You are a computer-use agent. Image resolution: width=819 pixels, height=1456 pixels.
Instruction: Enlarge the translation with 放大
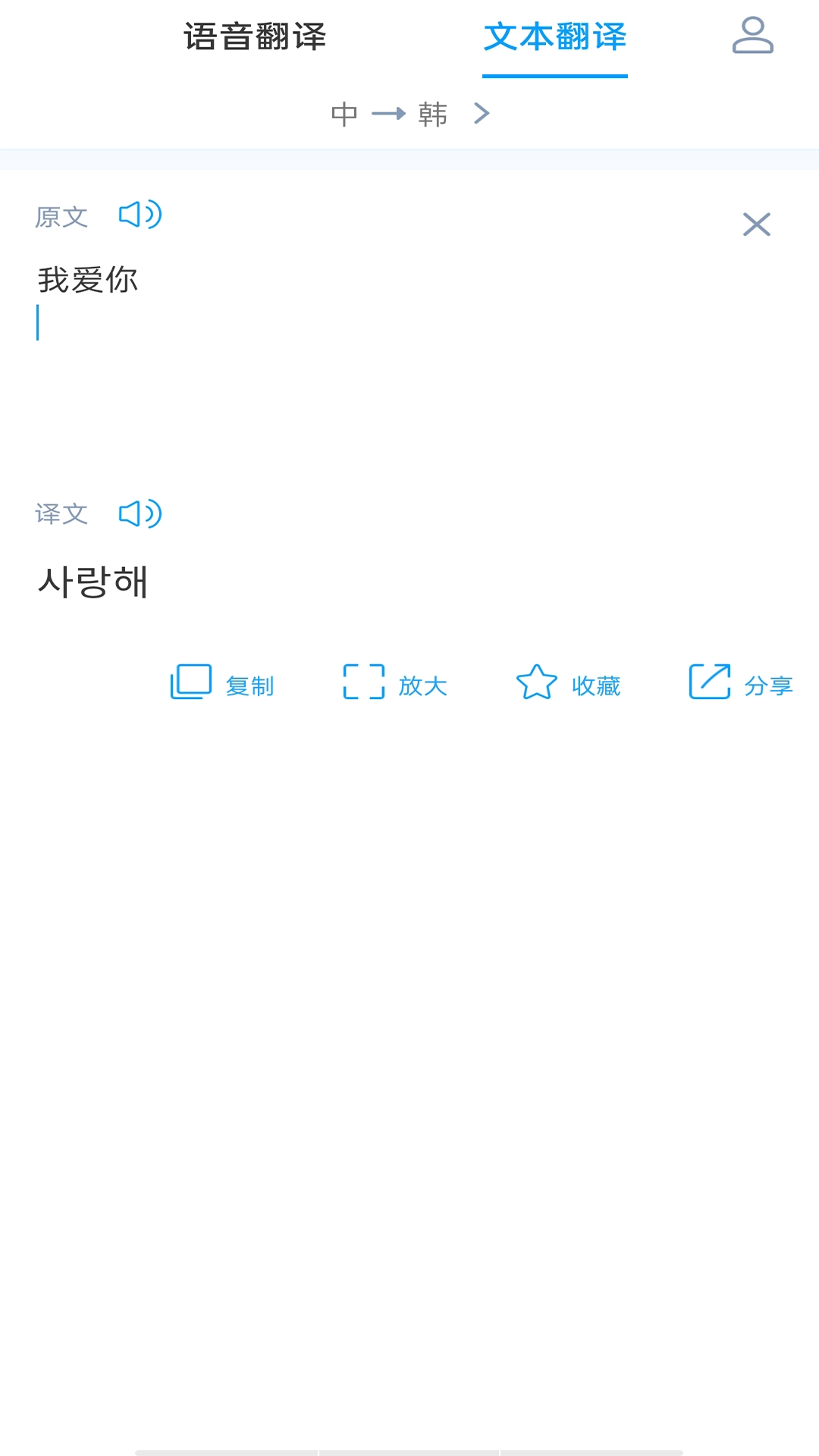pos(395,682)
